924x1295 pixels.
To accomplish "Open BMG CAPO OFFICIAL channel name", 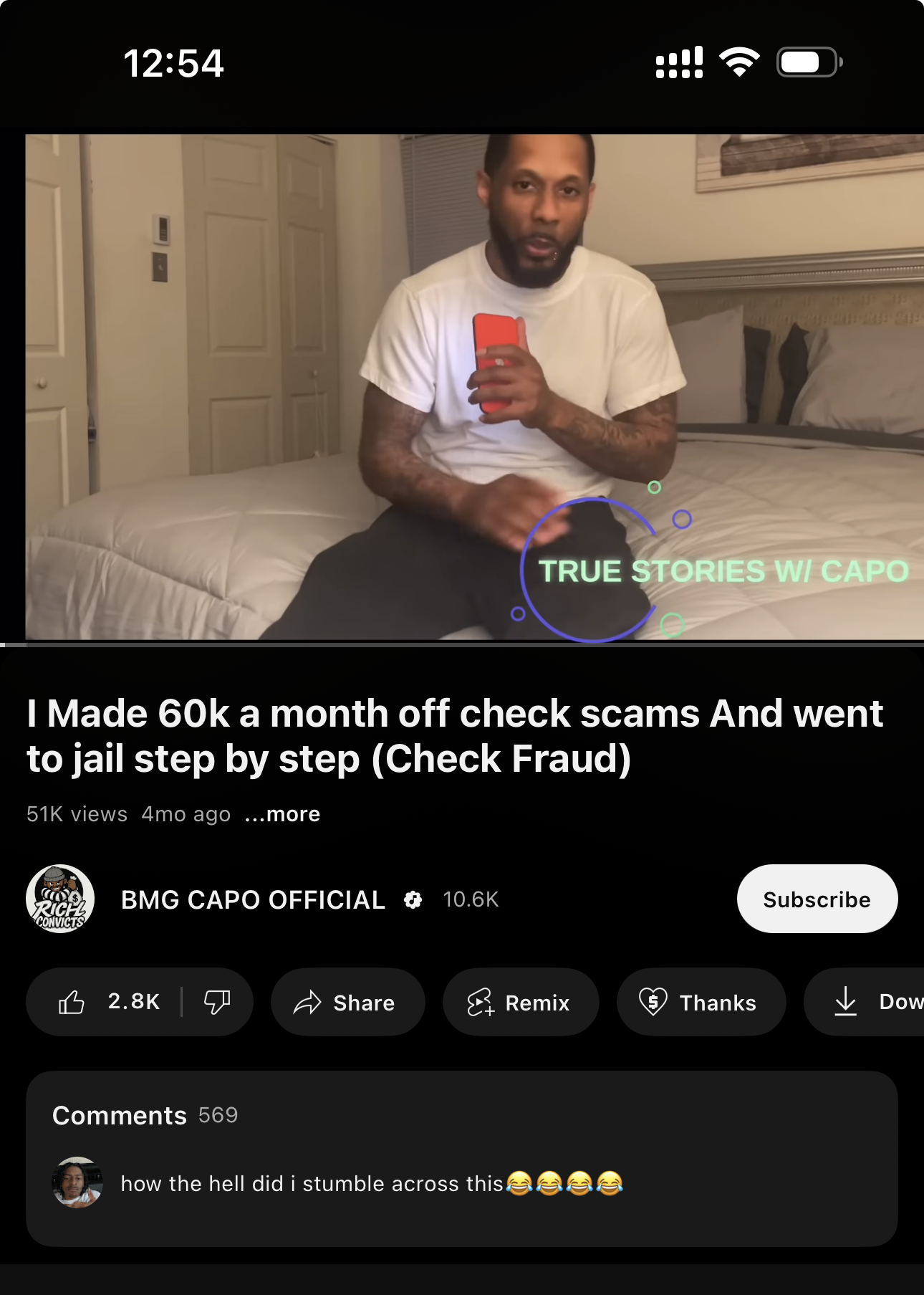I will [253, 899].
